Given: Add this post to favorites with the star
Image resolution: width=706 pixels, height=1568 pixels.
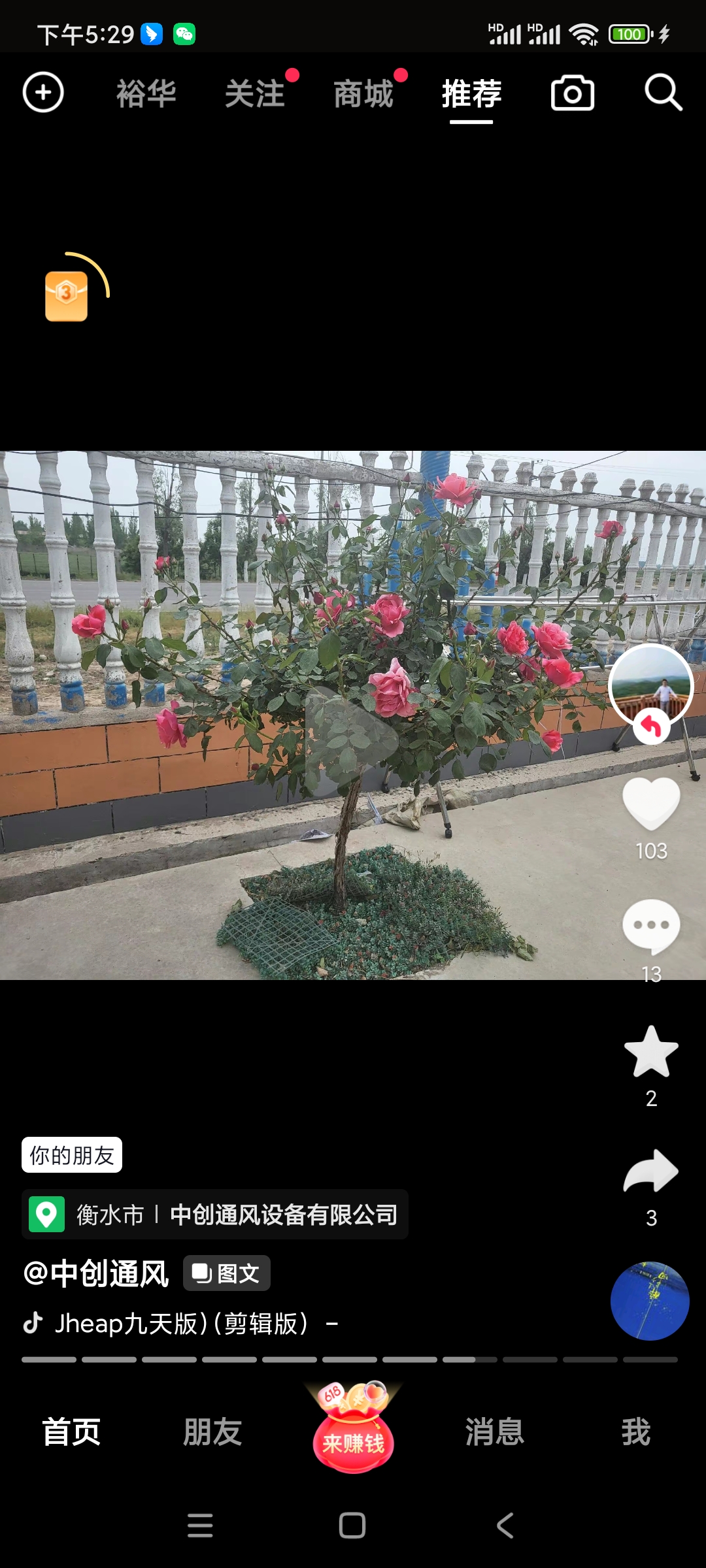Looking at the screenshot, I should (651, 1051).
